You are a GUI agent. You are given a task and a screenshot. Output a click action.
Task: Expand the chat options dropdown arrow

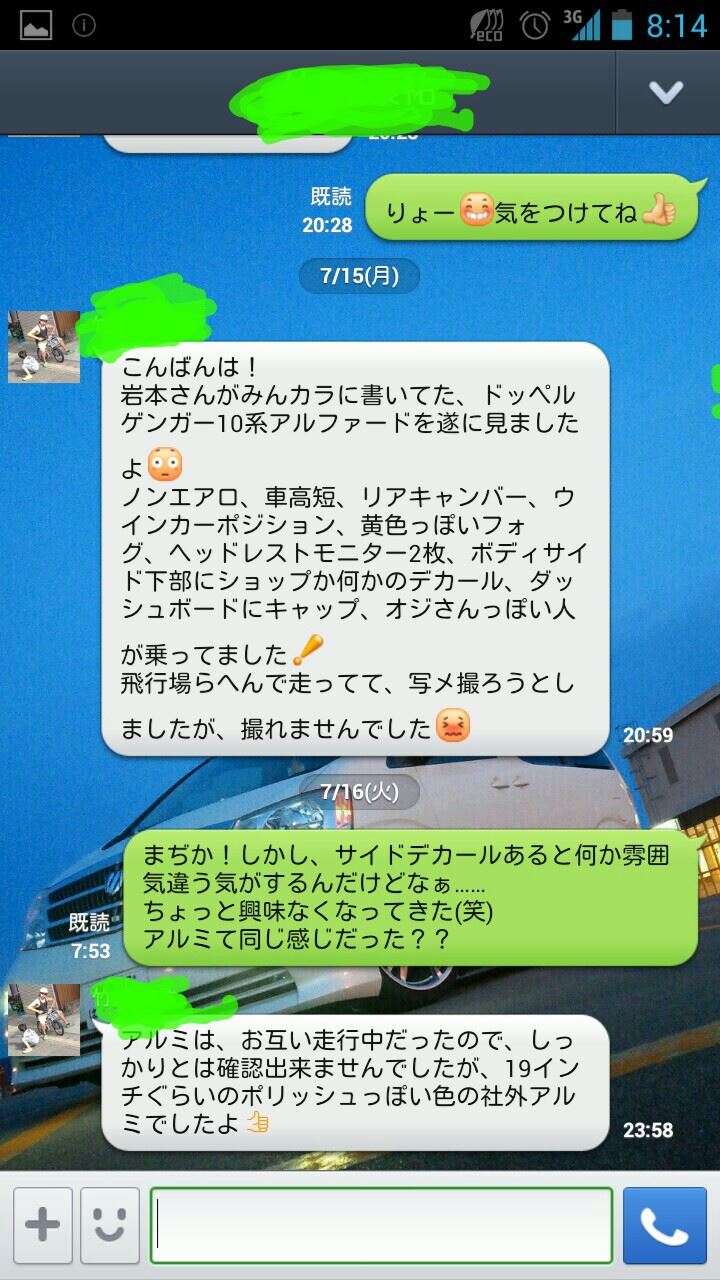666,93
